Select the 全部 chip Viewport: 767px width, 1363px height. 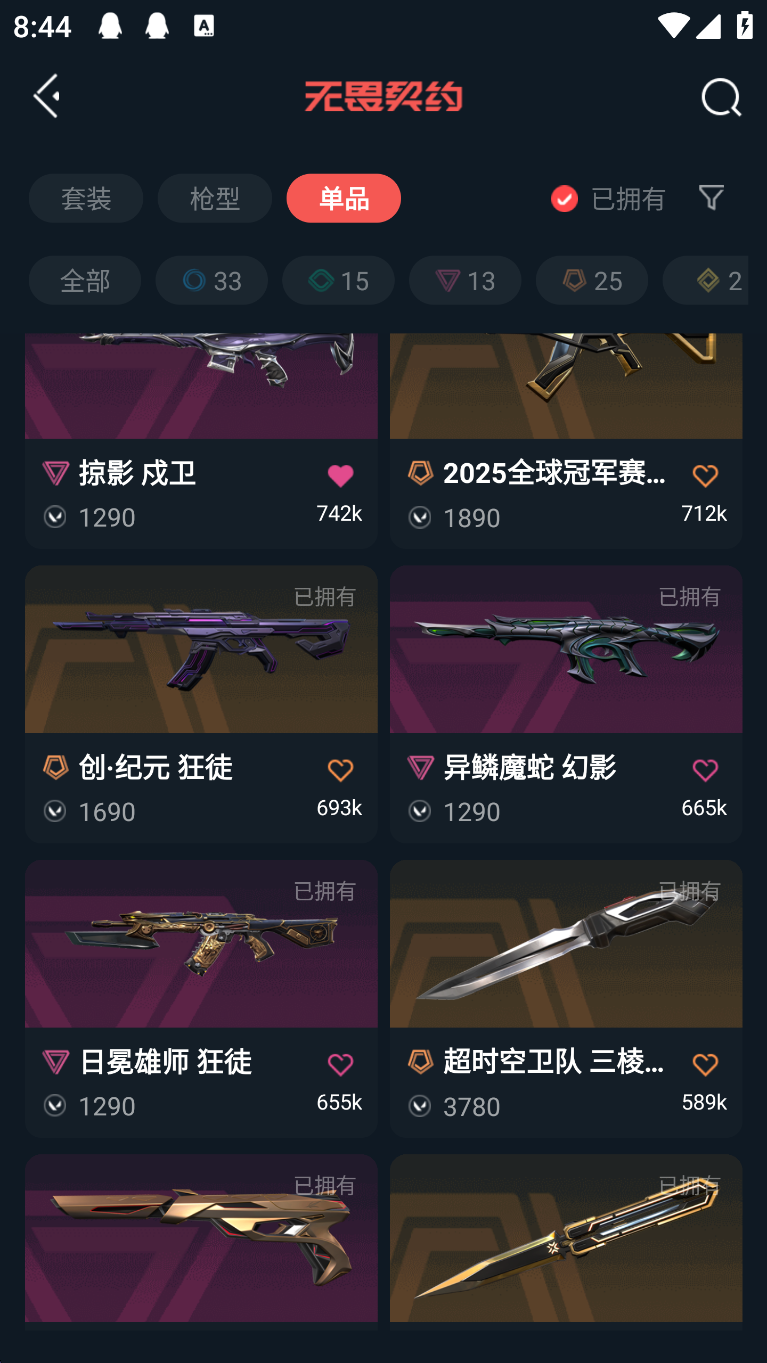(84, 280)
